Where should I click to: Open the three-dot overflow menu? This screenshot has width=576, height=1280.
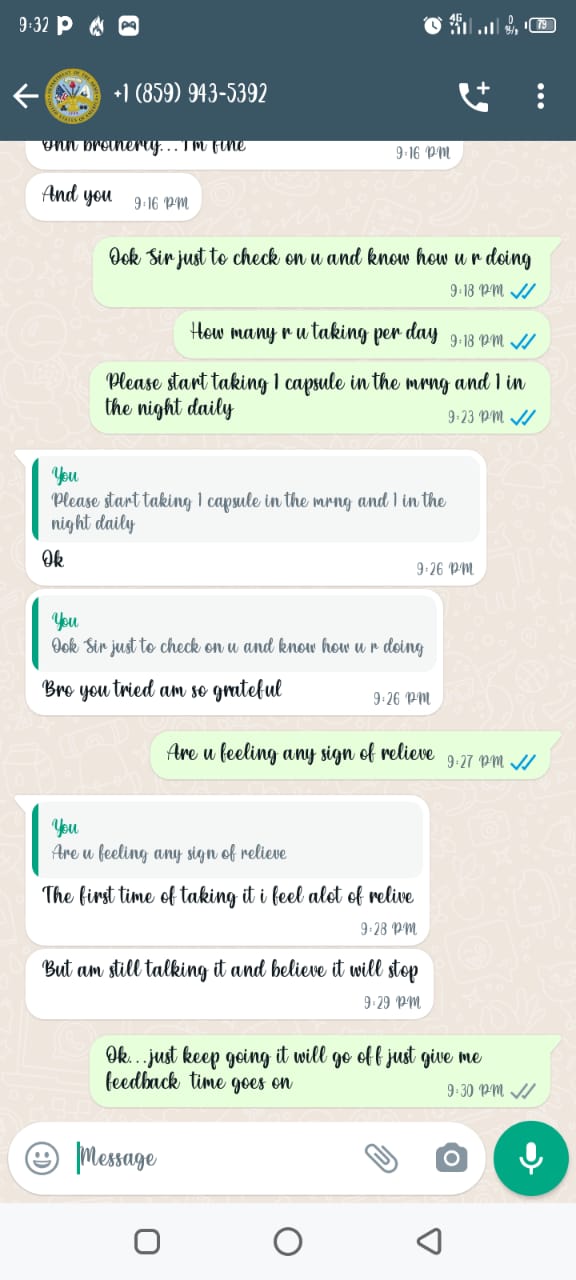coord(540,95)
